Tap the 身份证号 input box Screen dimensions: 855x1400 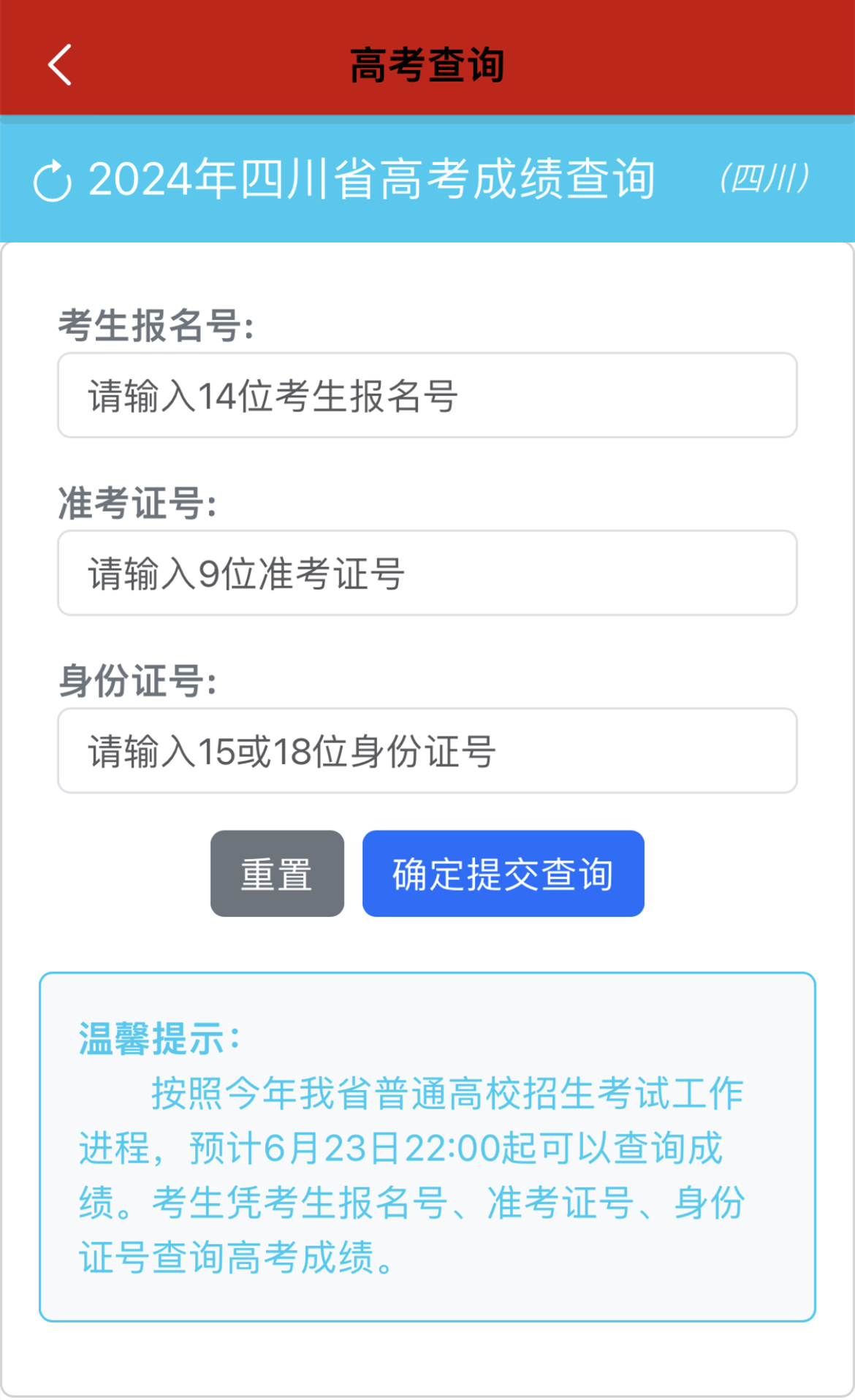[x=427, y=750]
